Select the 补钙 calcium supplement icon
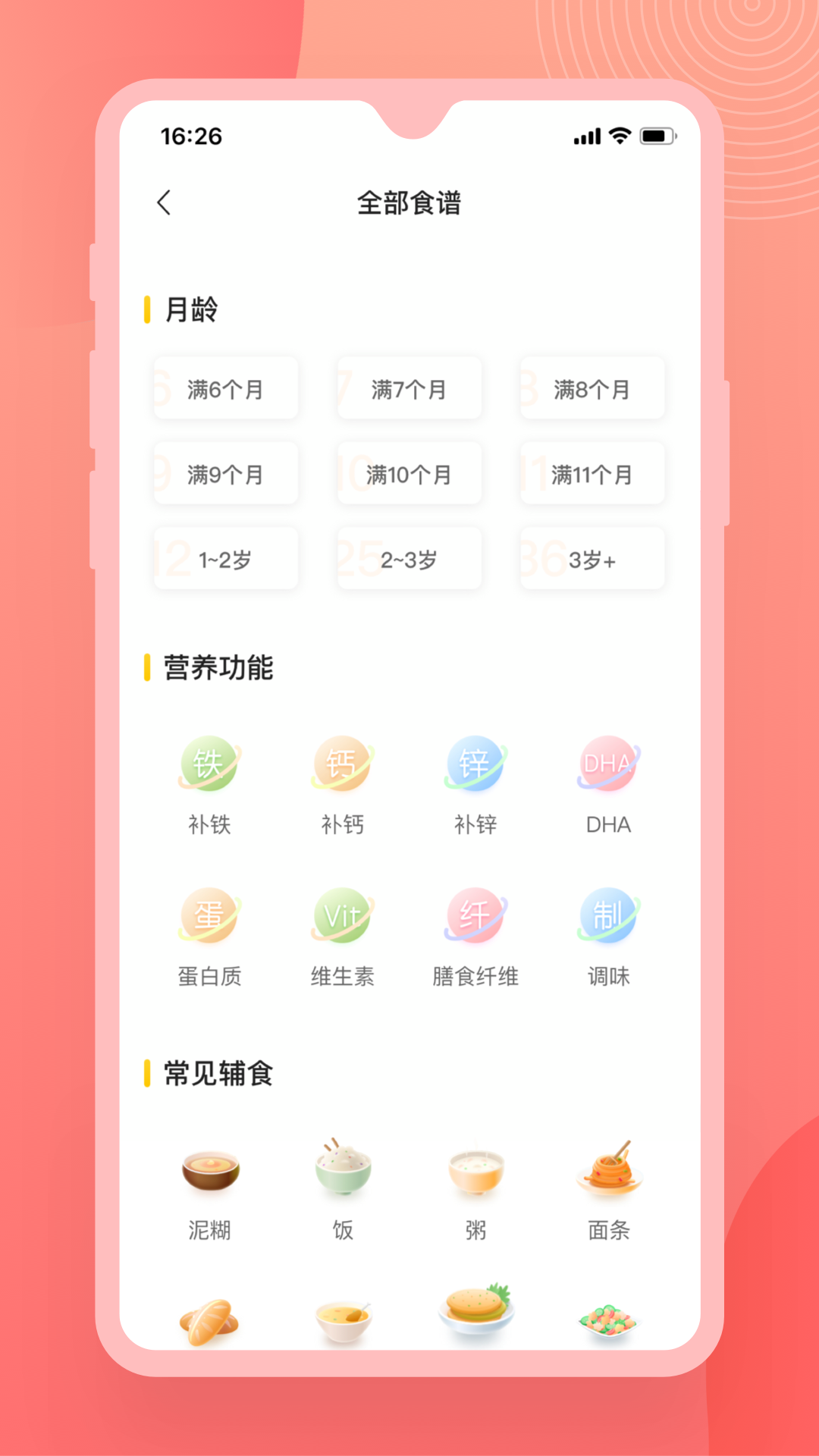819x1456 pixels. 341,766
